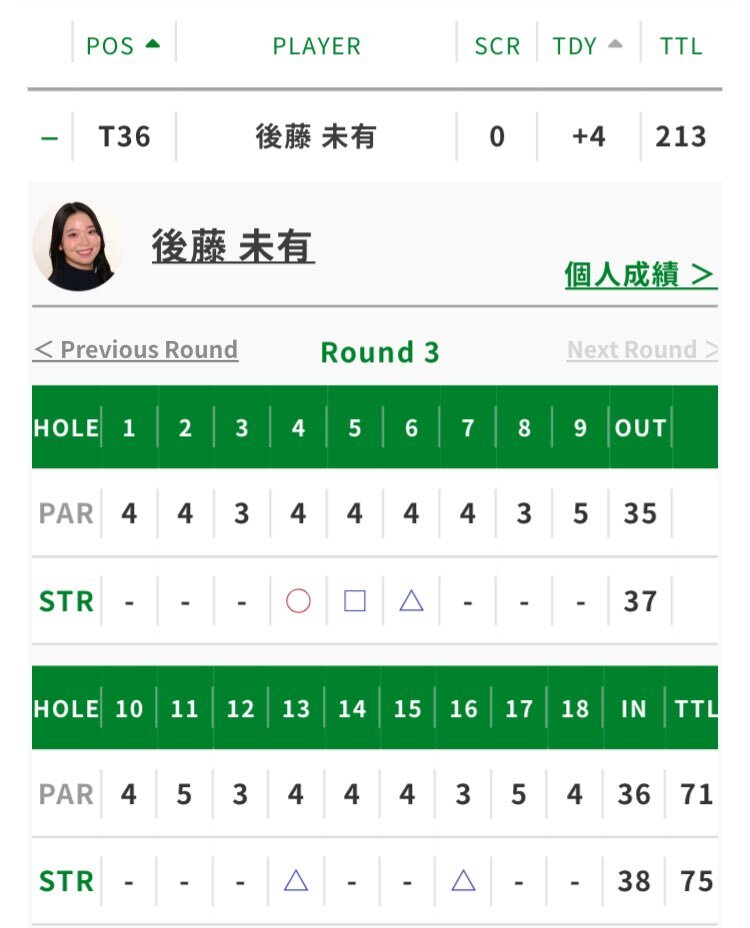Sort leaderboard by PLAYER column

pyautogui.click(x=316, y=45)
